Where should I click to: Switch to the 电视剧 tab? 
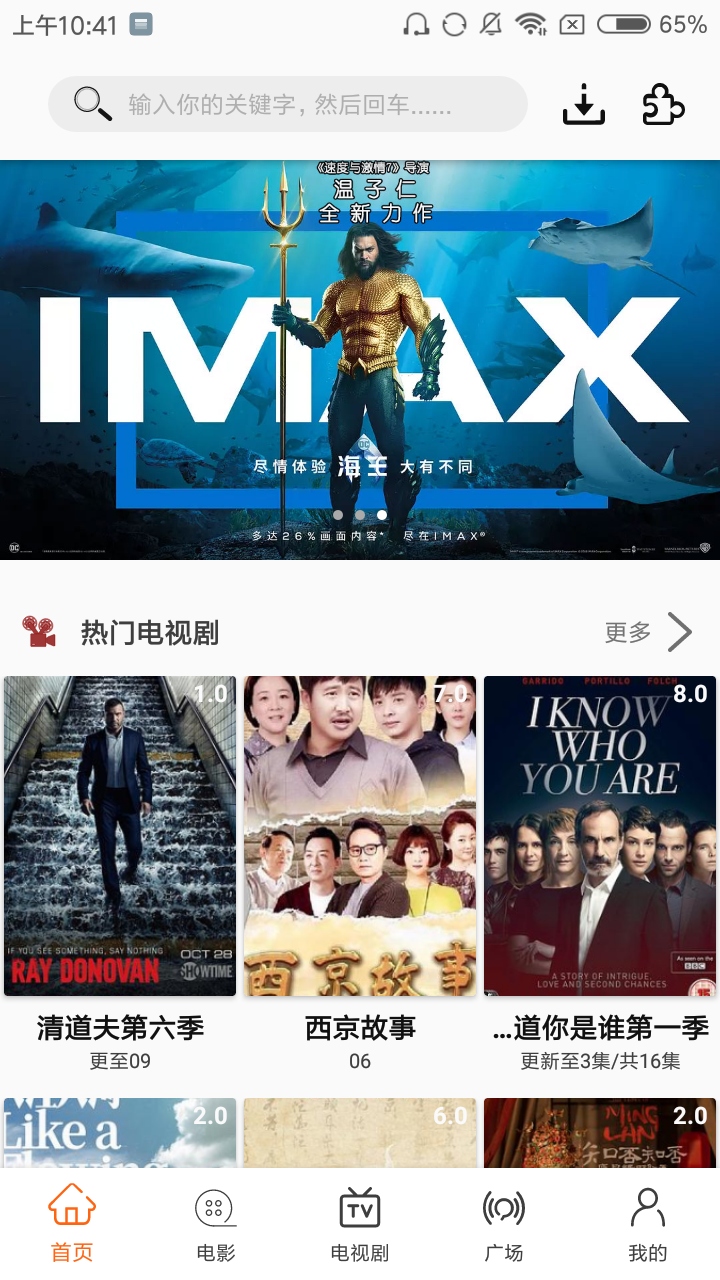(x=360, y=1224)
